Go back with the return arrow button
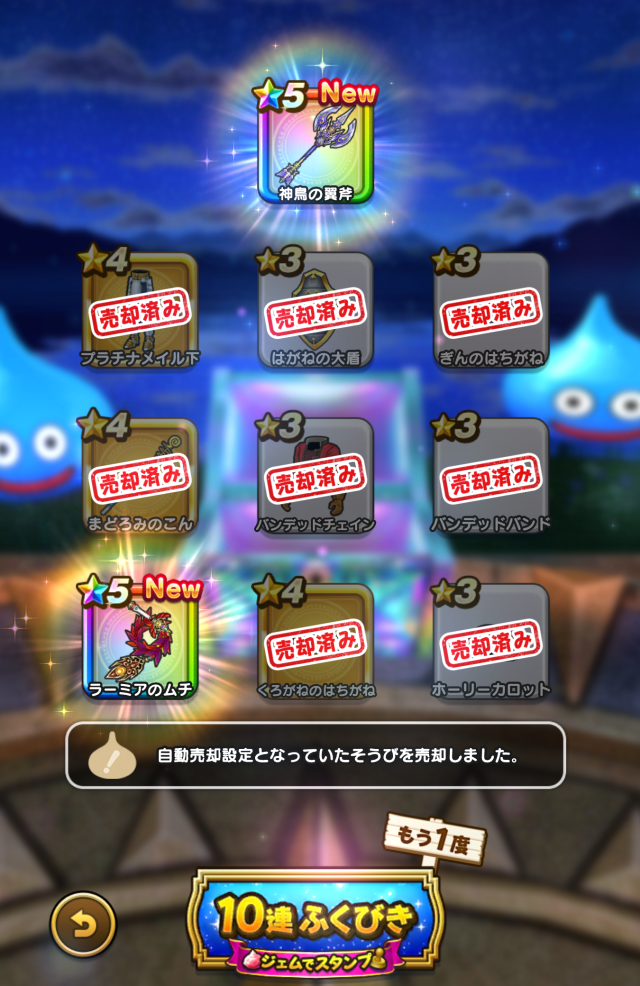Screen dimensions: 640x986 pyautogui.click(x=84, y=922)
